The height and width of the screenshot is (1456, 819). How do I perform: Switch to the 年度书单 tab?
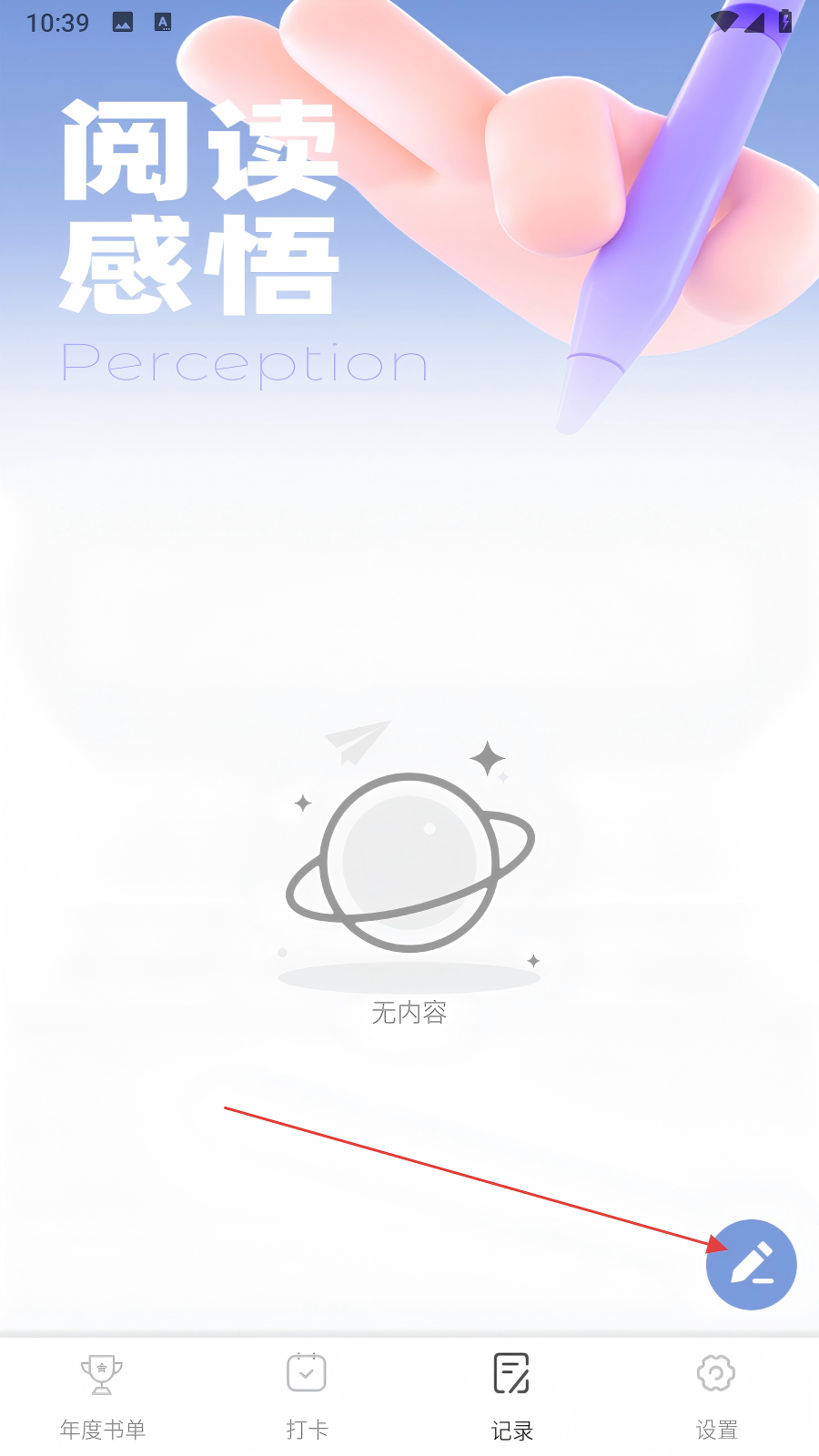point(103,1397)
